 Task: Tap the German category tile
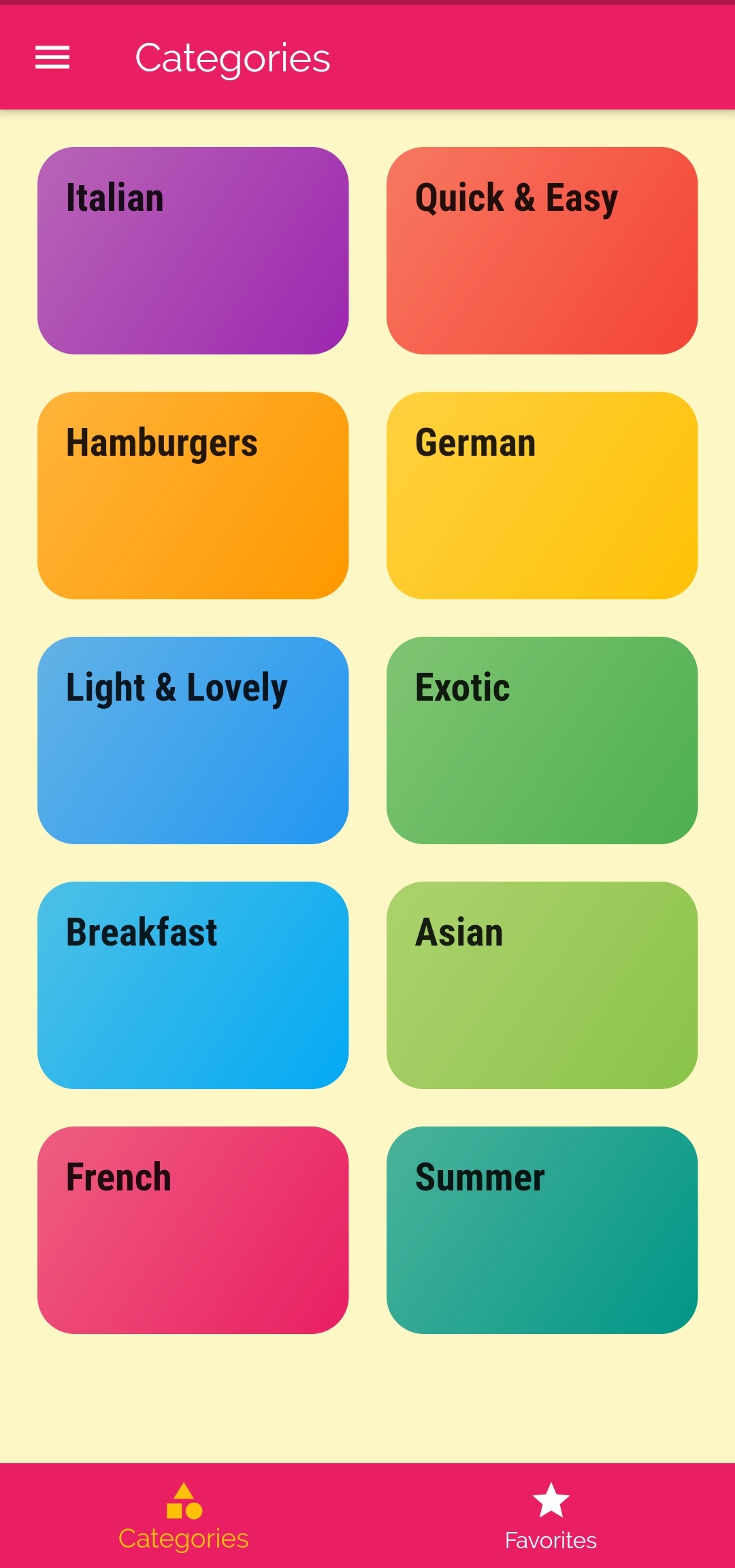pyautogui.click(x=542, y=495)
